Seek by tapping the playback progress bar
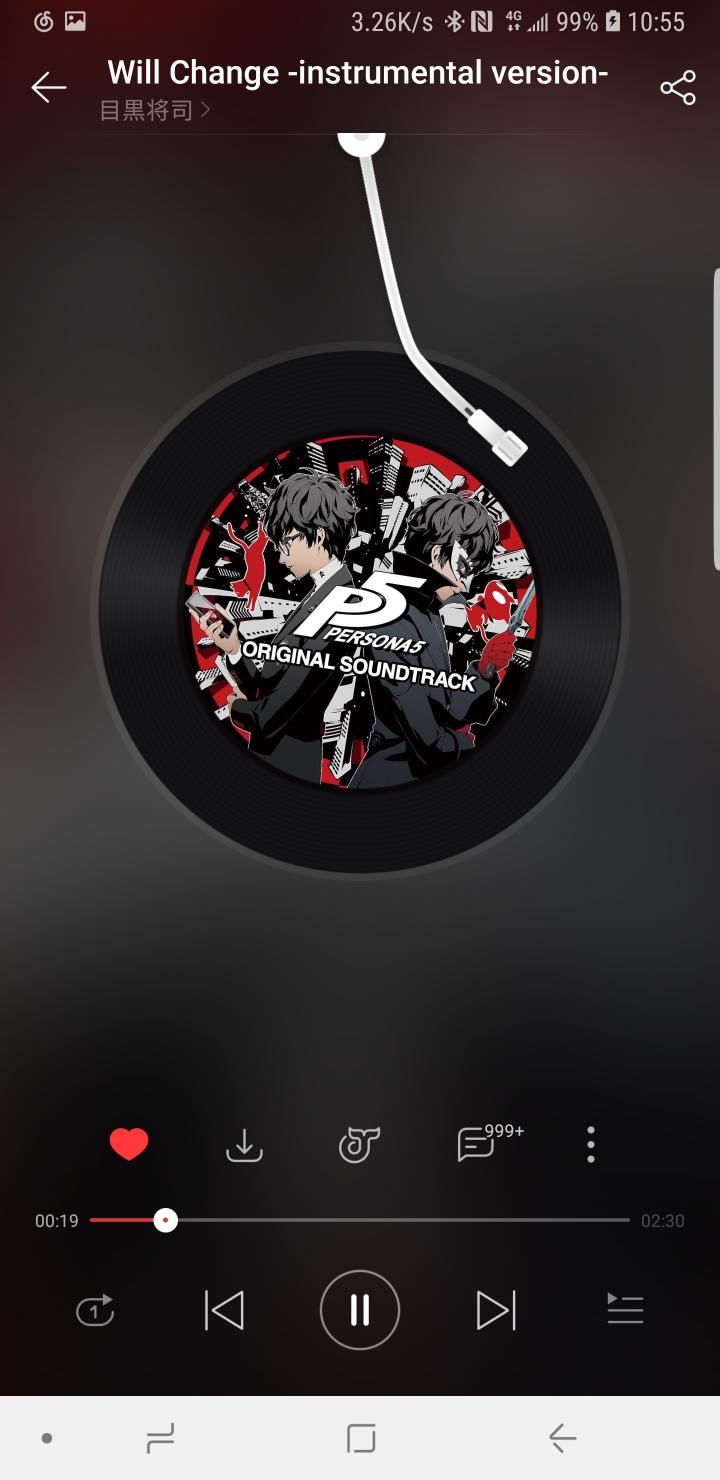 [400, 1220]
